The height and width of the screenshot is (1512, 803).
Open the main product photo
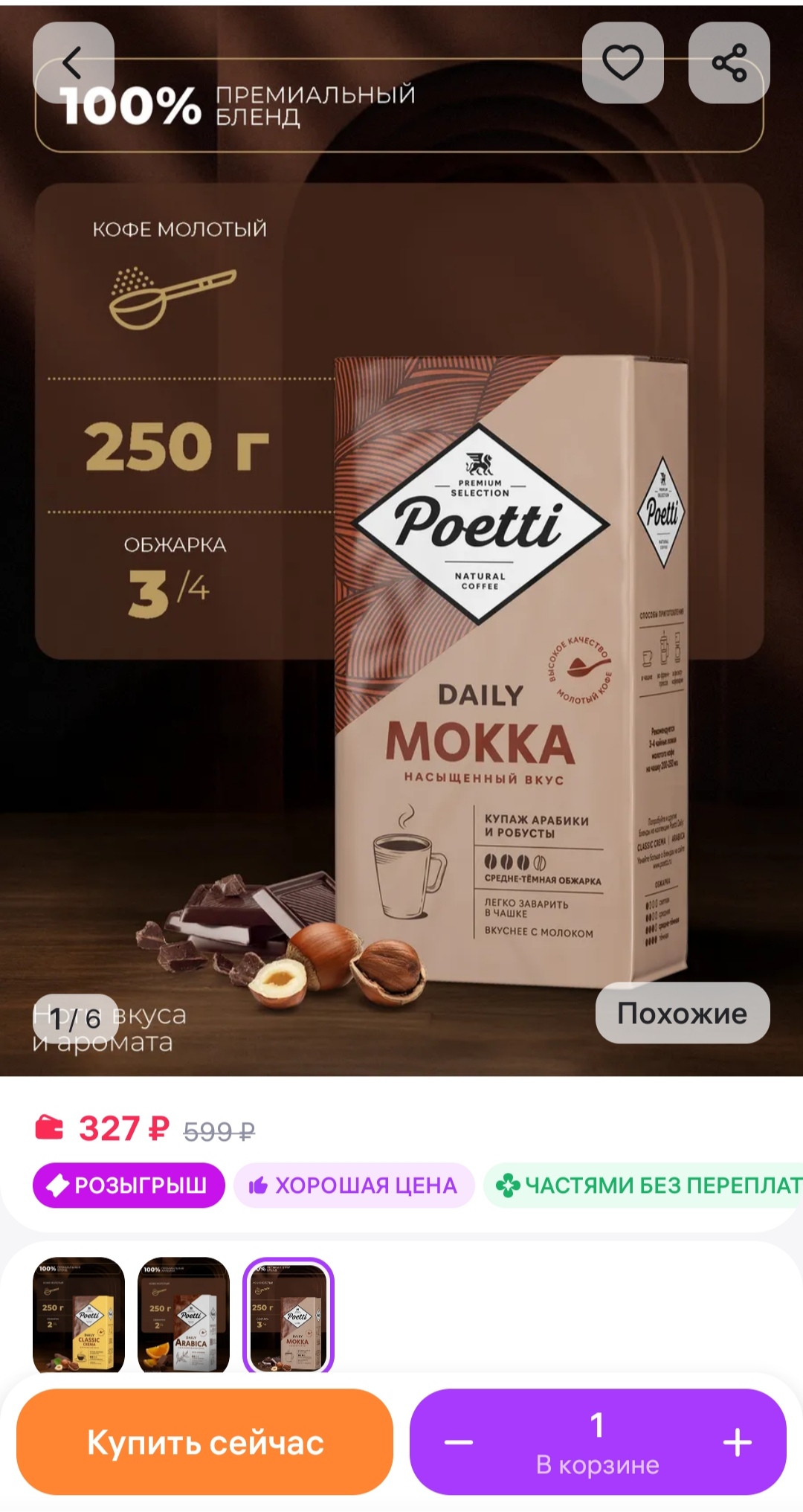[x=401, y=595]
